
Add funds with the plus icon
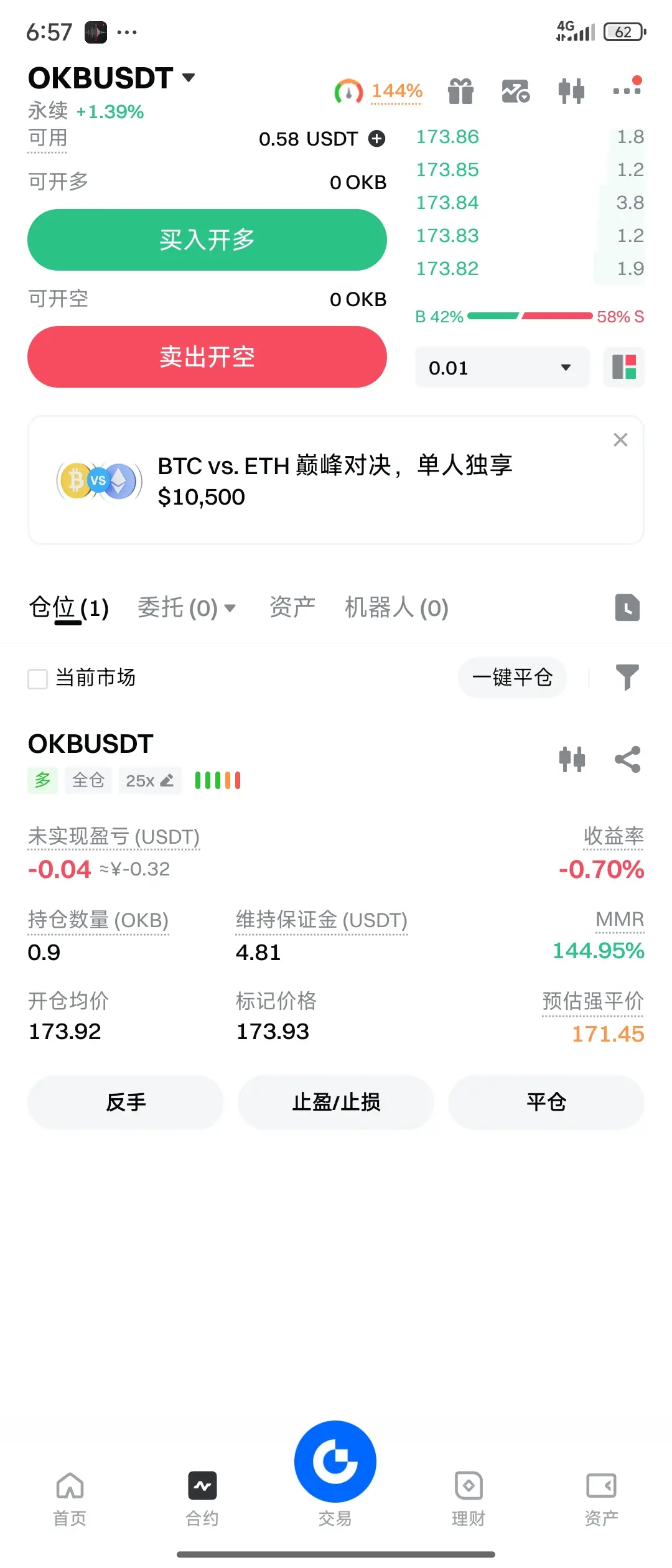[x=376, y=139]
